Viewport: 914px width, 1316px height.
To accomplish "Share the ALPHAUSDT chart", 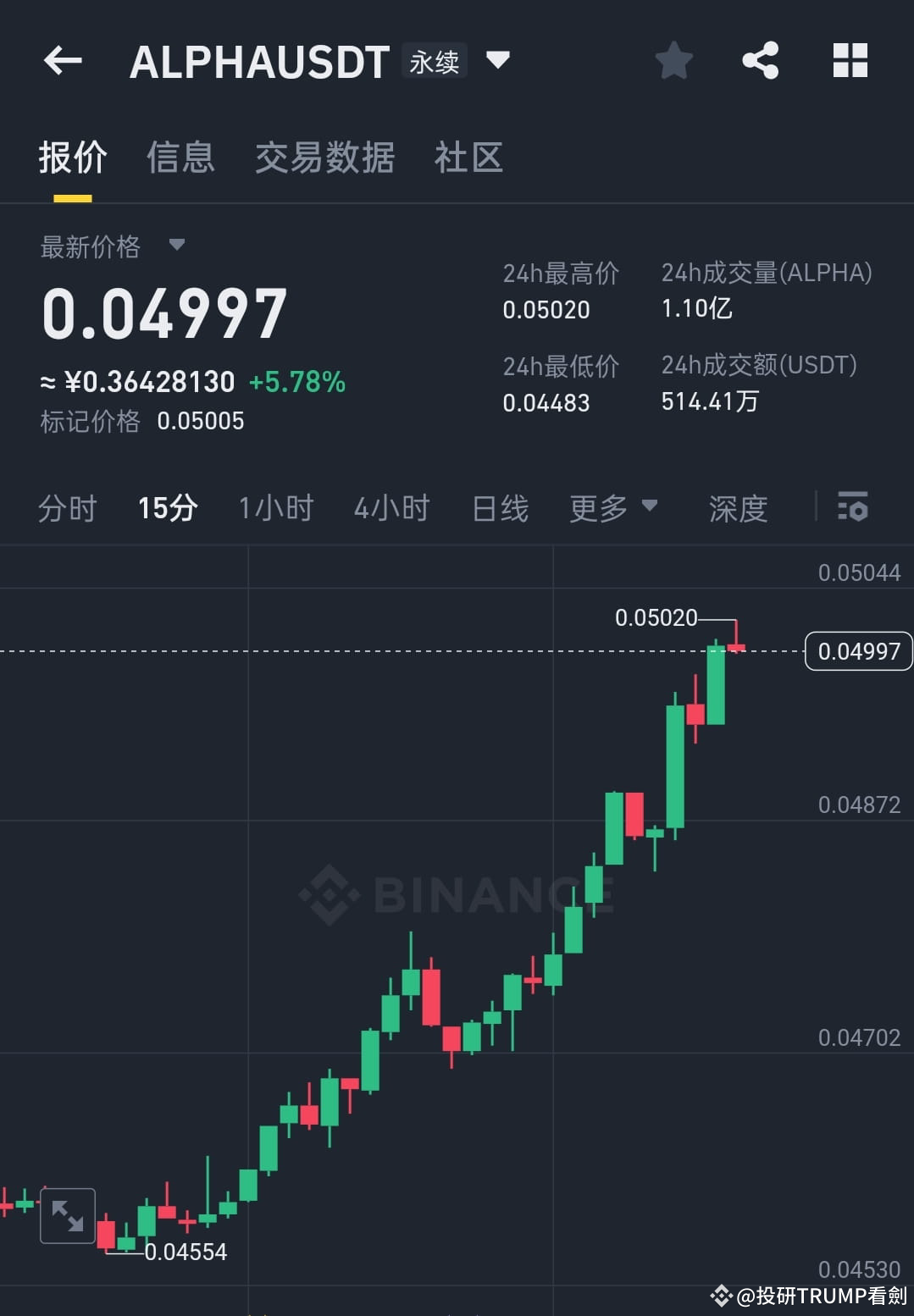I will [760, 60].
